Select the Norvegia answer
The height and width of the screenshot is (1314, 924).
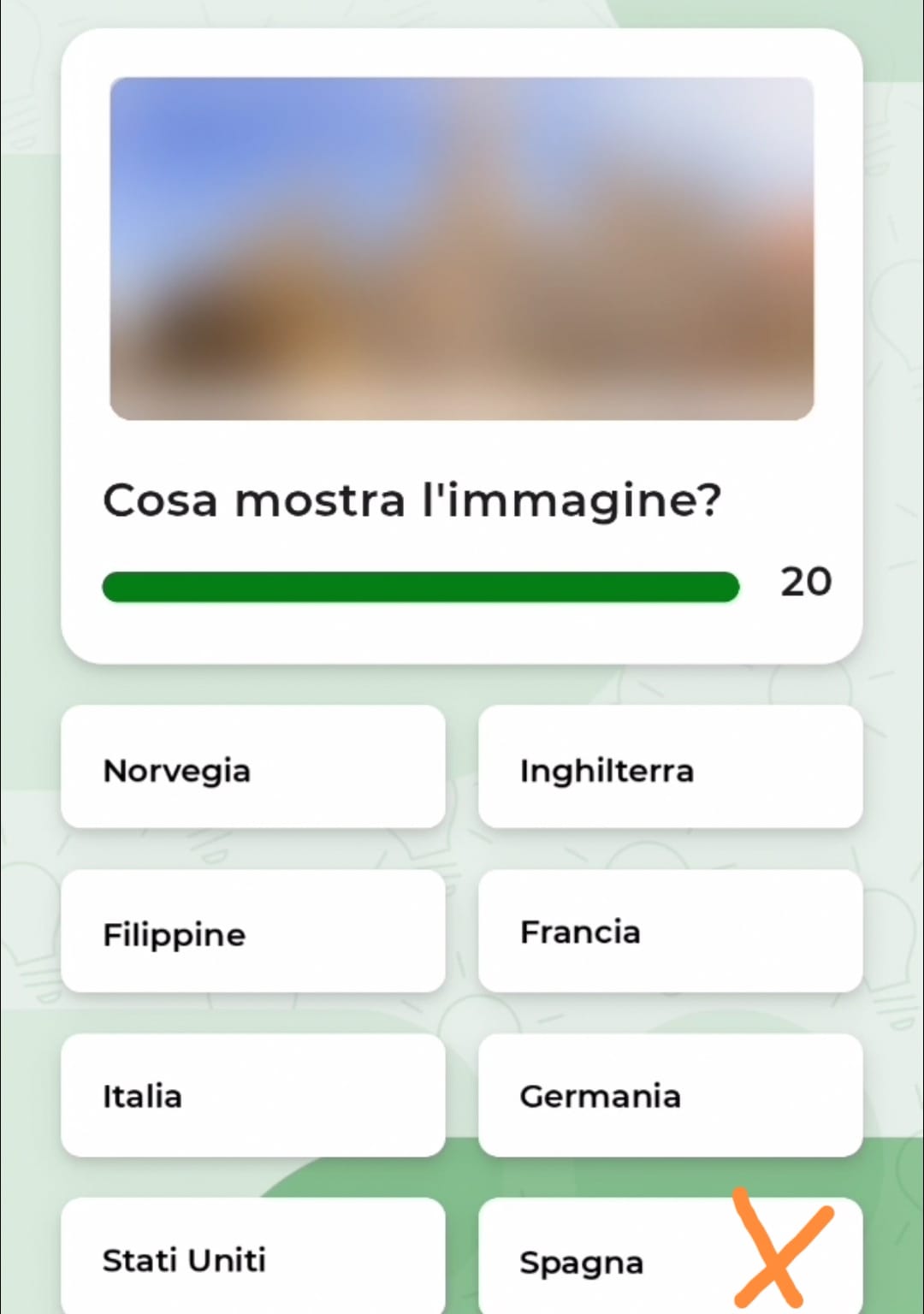click(252, 767)
